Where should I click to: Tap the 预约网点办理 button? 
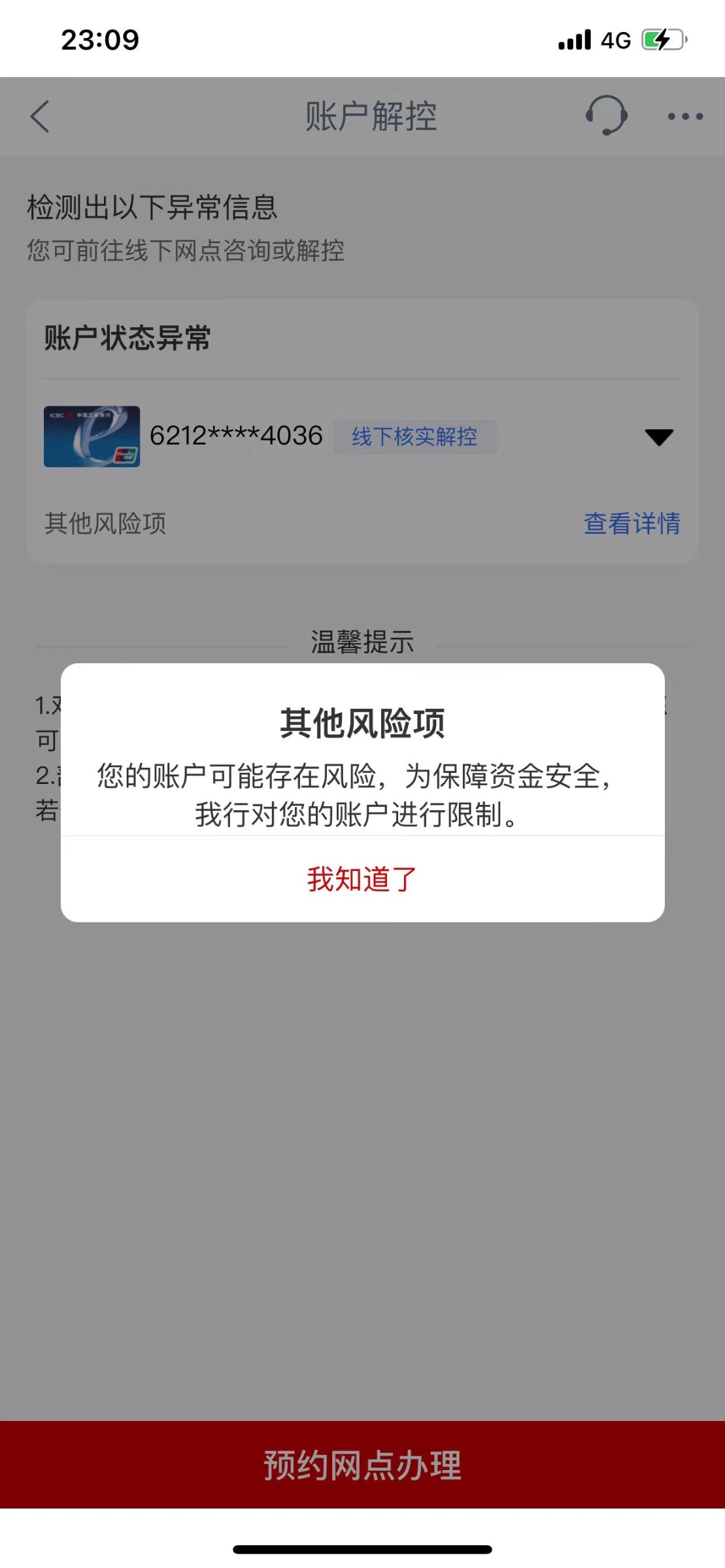362,1464
